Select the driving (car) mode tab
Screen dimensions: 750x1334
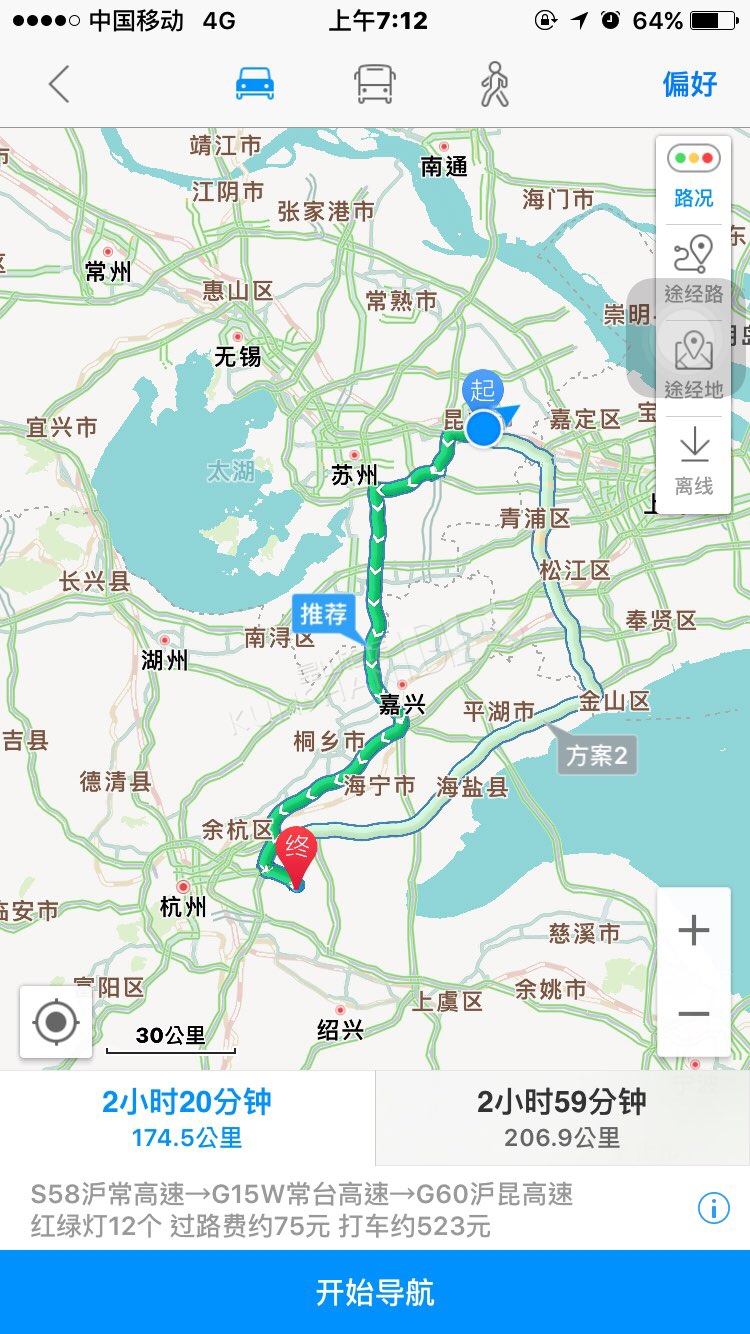point(255,84)
